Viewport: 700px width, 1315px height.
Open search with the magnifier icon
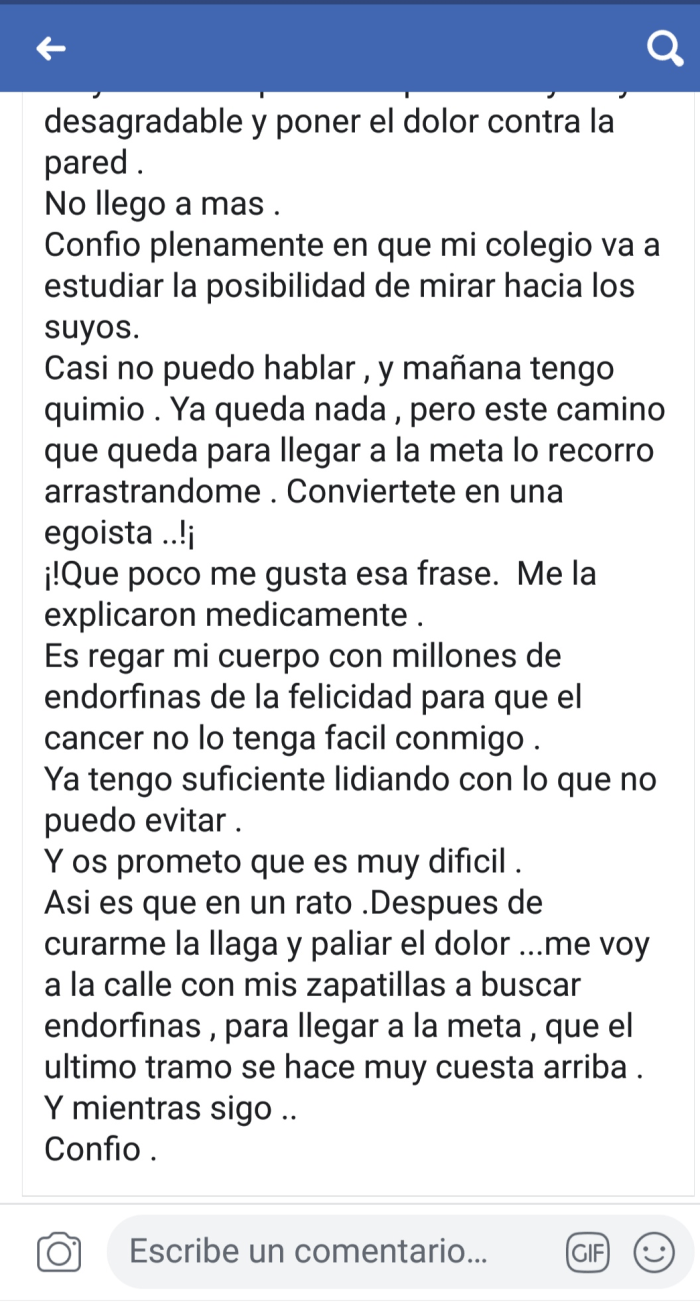(663, 47)
